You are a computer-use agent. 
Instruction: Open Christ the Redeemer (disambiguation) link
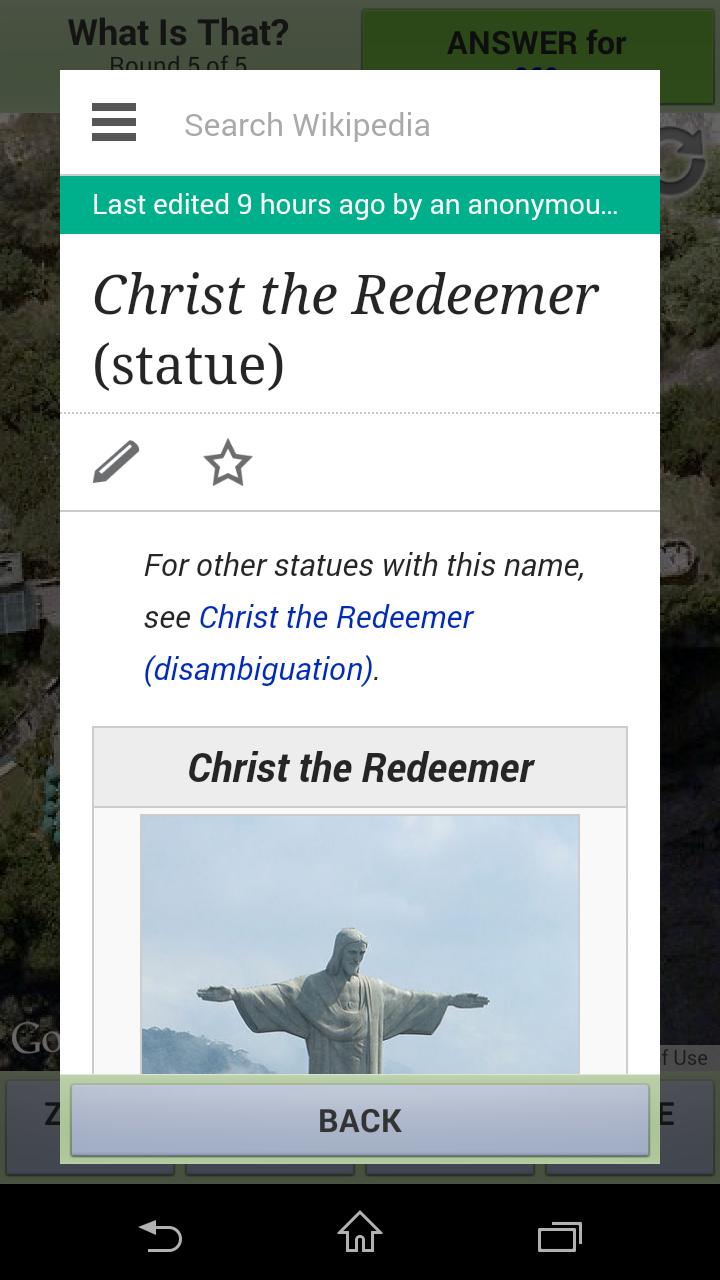[308, 643]
